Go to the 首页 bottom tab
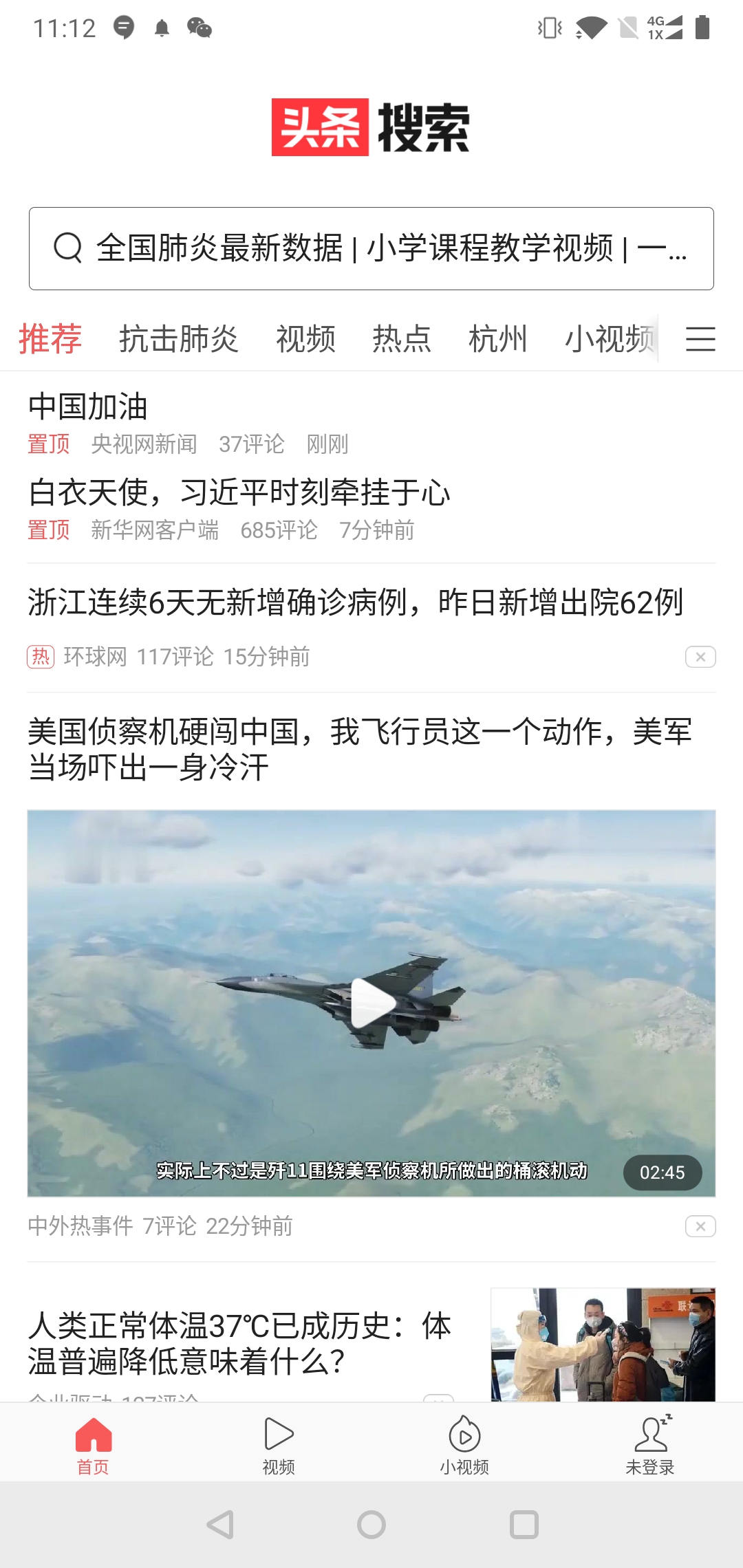This screenshot has height=1568, width=743. pos(93,1445)
